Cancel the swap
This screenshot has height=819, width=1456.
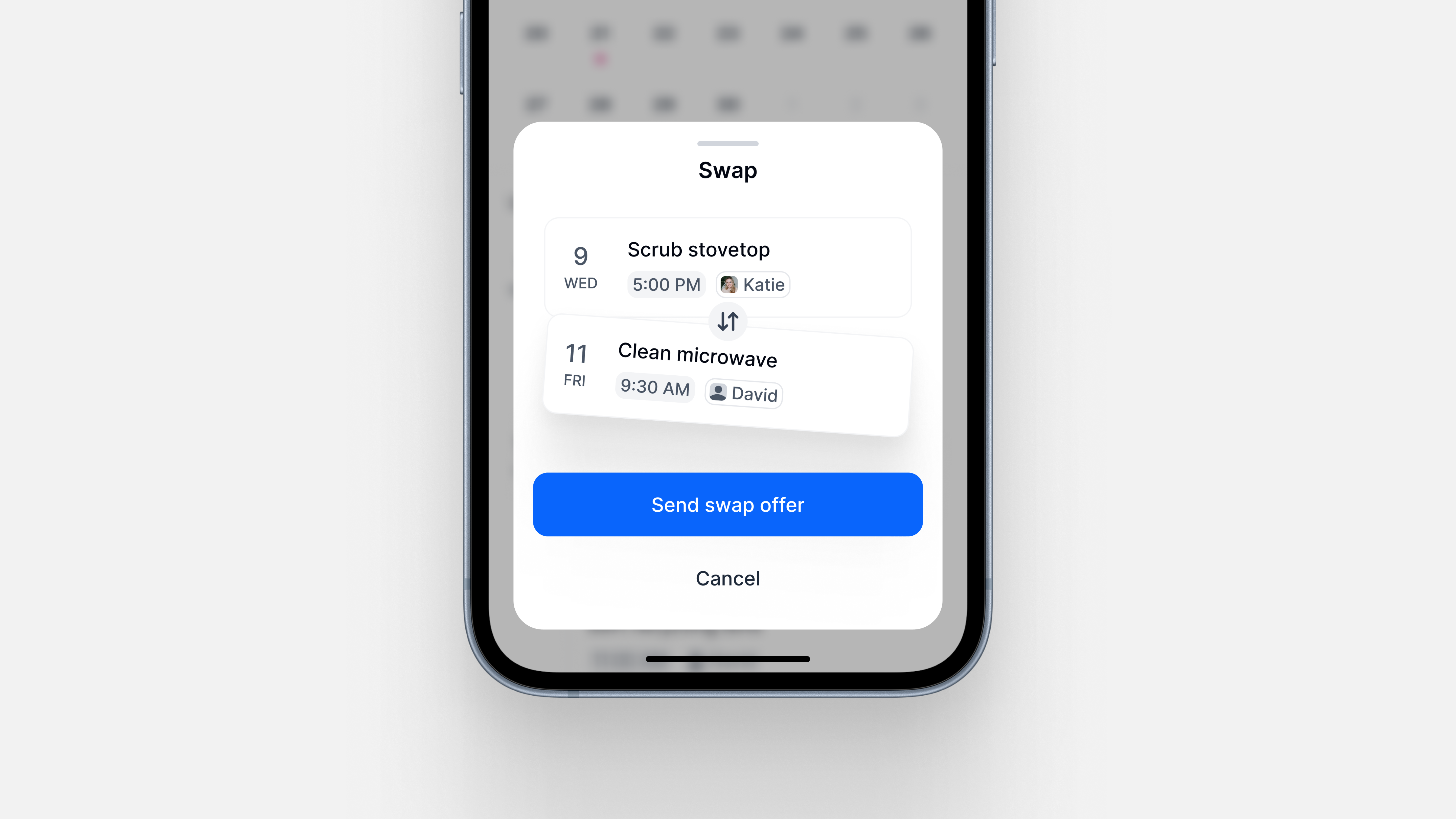[x=727, y=578]
